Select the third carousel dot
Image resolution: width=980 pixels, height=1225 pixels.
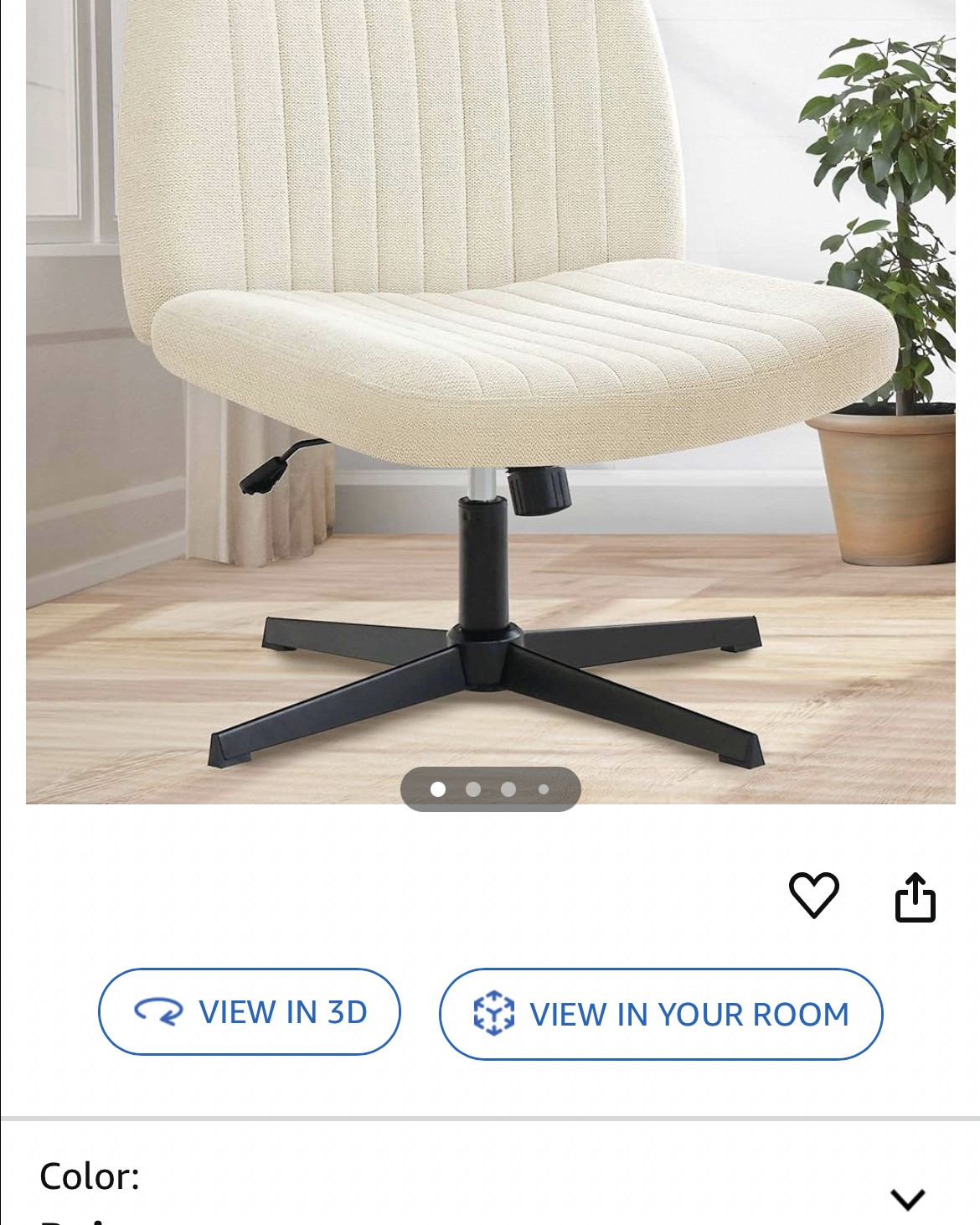point(508,789)
